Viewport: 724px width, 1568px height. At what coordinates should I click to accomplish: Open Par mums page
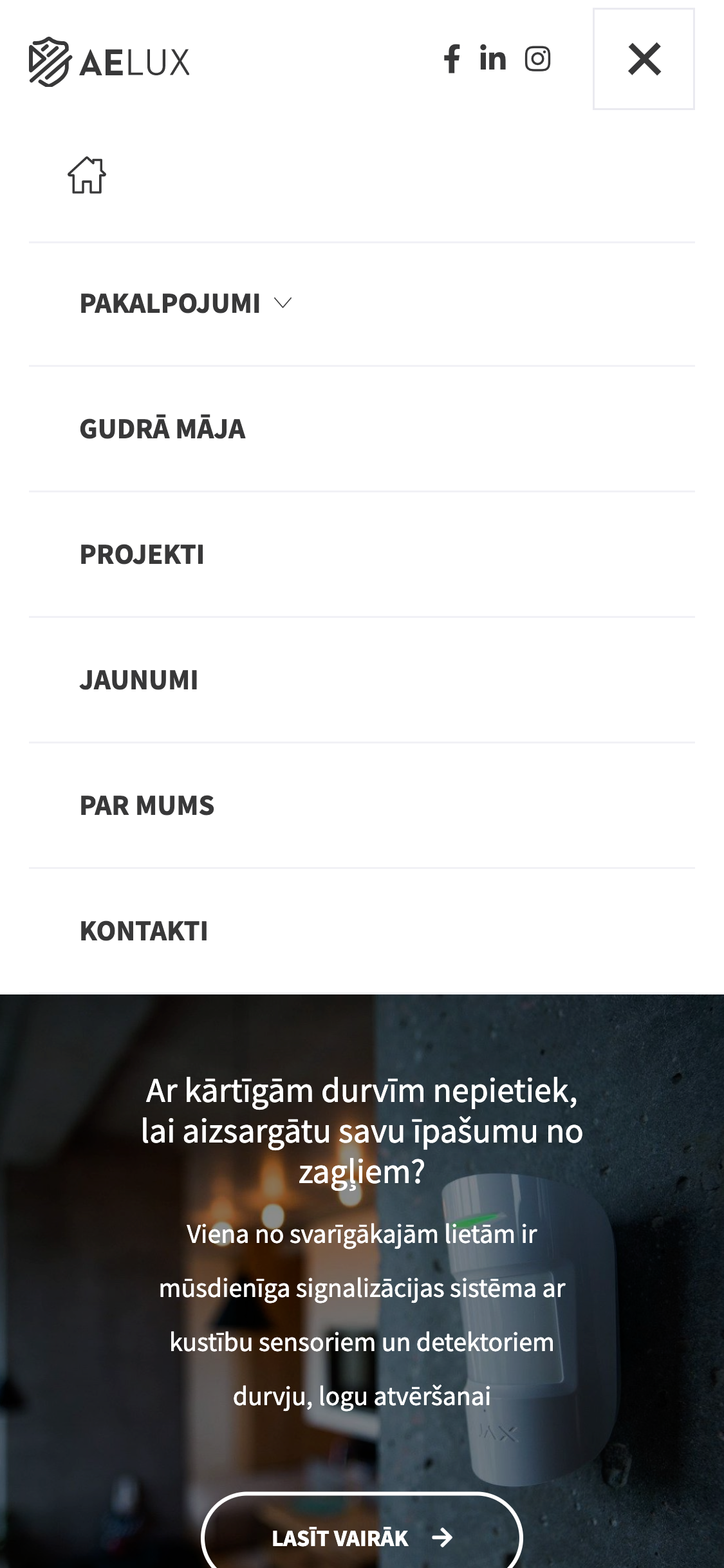147,805
